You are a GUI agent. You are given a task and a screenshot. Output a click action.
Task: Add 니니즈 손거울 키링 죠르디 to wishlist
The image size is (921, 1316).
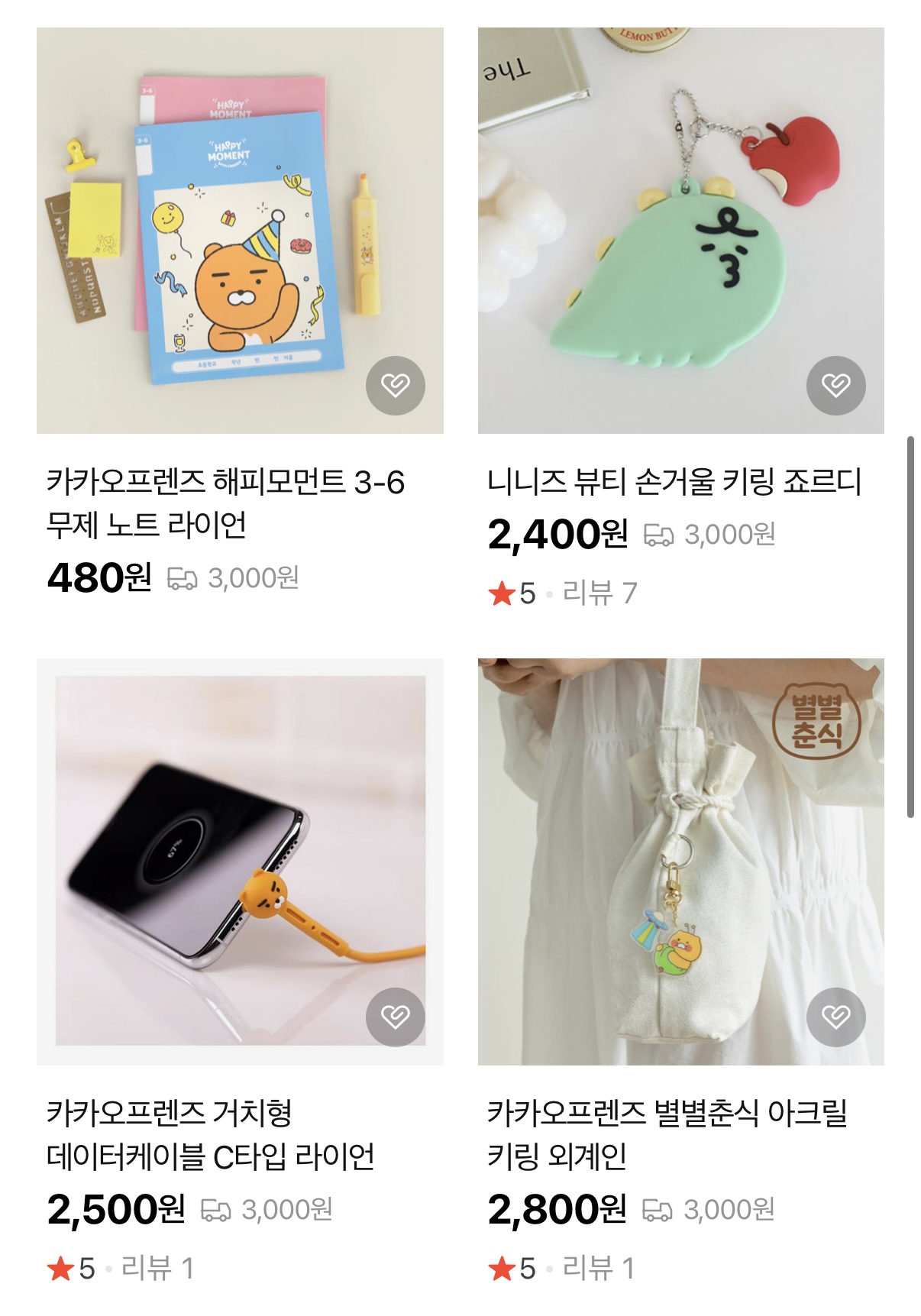[x=835, y=386]
